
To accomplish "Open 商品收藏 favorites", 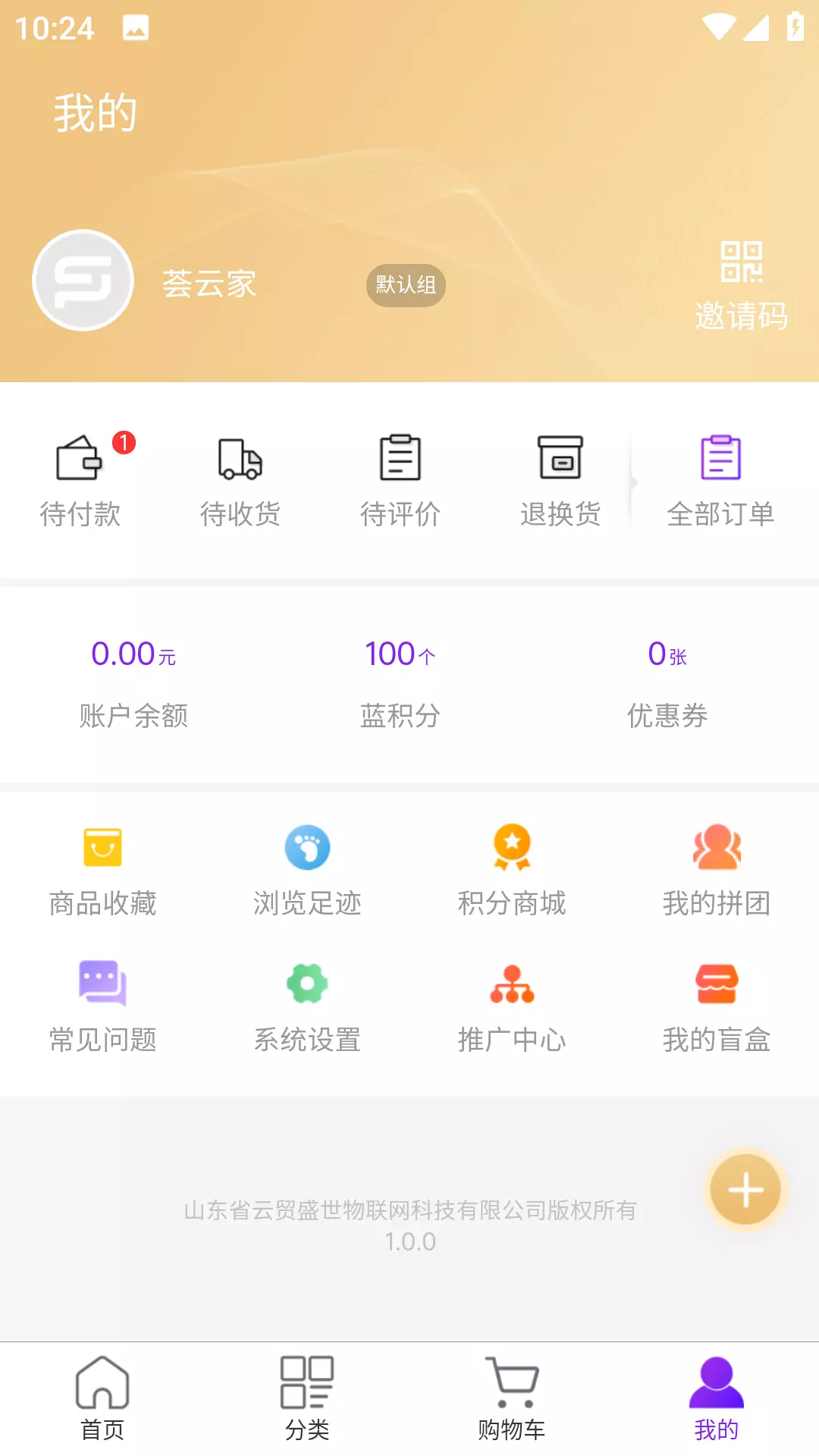I will coord(102,872).
